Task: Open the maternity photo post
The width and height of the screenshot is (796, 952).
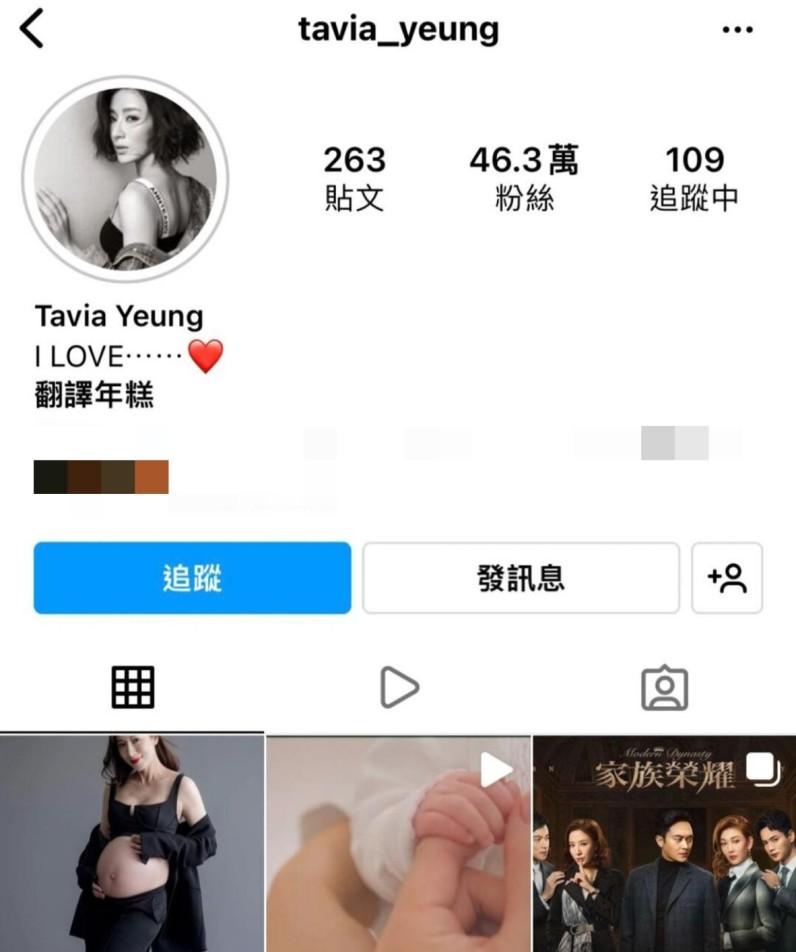Action: [132, 845]
